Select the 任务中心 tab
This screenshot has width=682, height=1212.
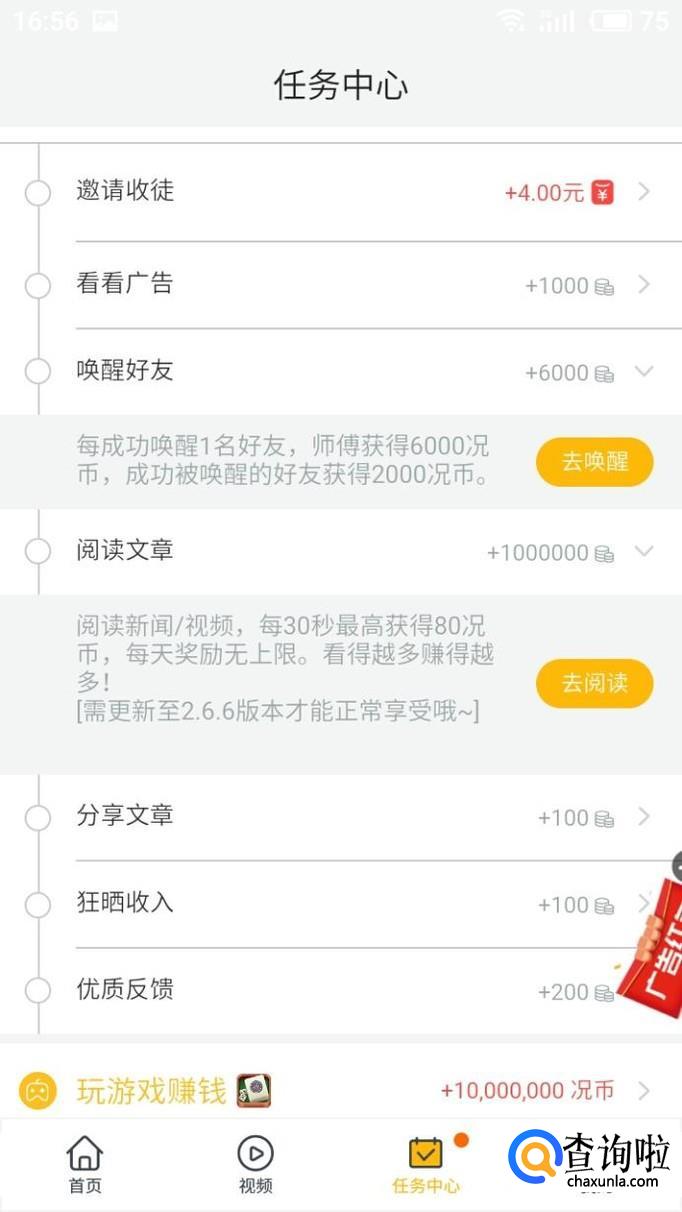[426, 1166]
